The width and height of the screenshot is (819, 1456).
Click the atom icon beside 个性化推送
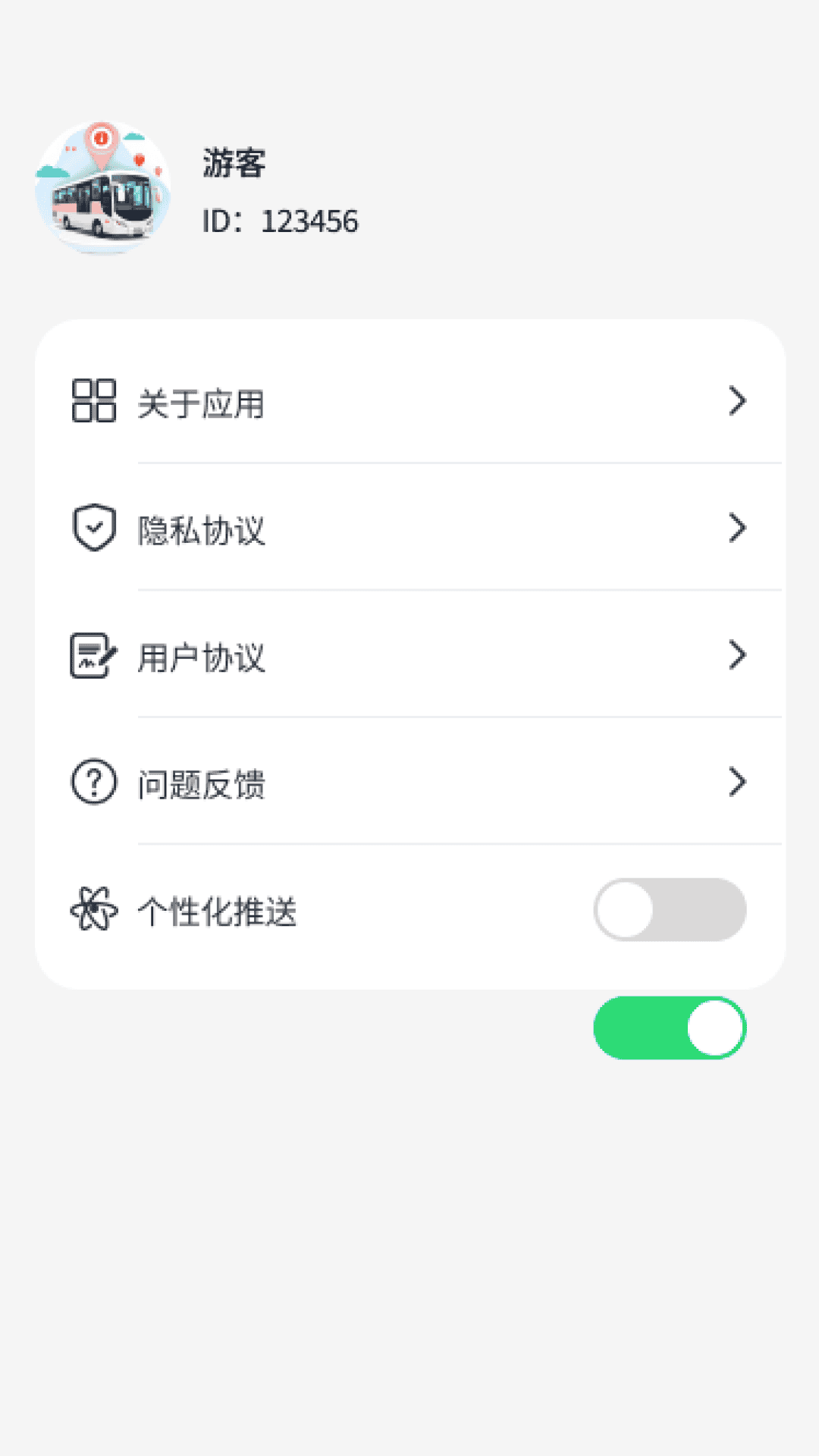tap(93, 909)
